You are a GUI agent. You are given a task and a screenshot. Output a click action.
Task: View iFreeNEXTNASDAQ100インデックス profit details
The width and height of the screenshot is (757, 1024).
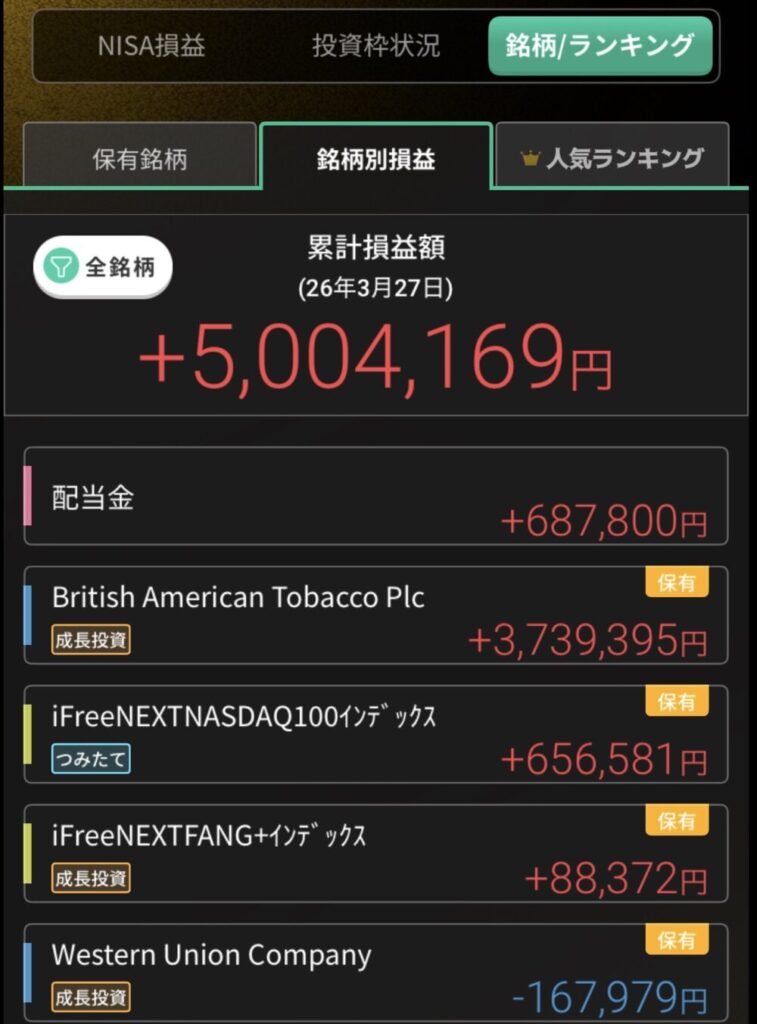(x=376, y=734)
